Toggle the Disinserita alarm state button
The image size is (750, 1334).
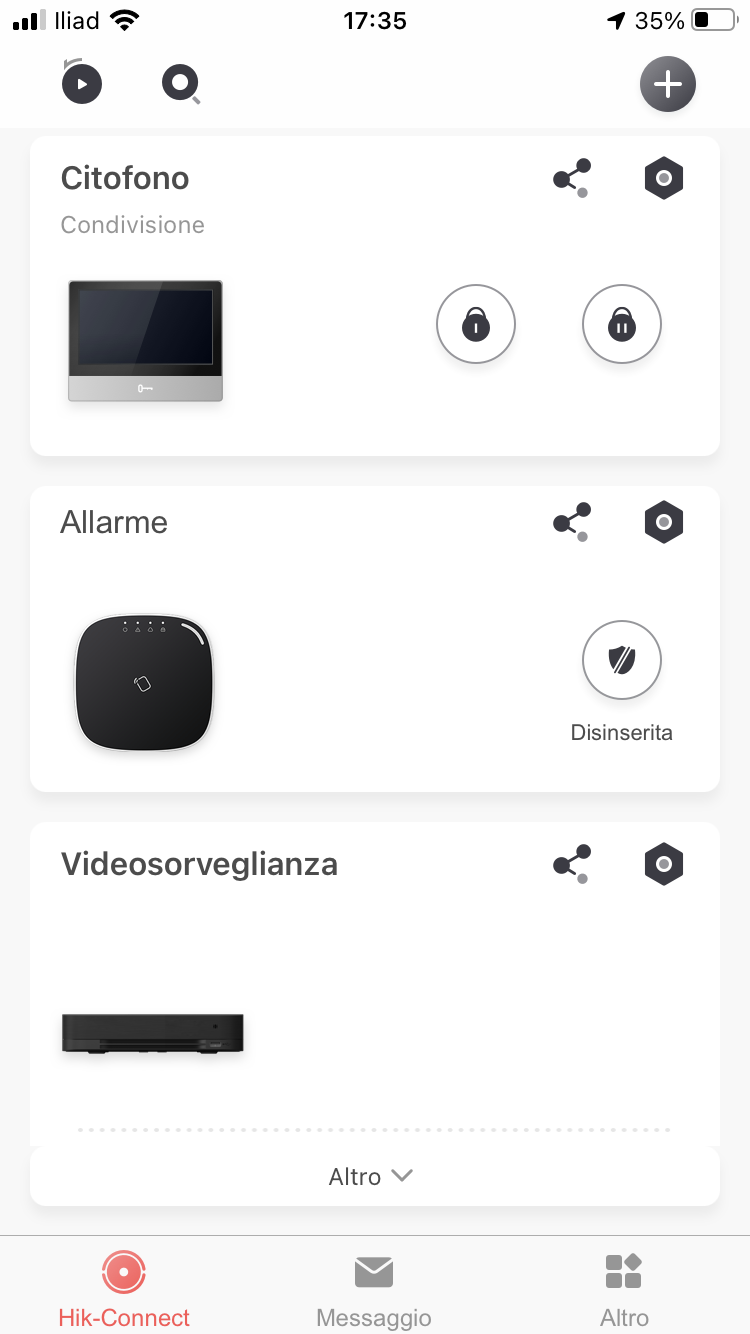click(621, 660)
